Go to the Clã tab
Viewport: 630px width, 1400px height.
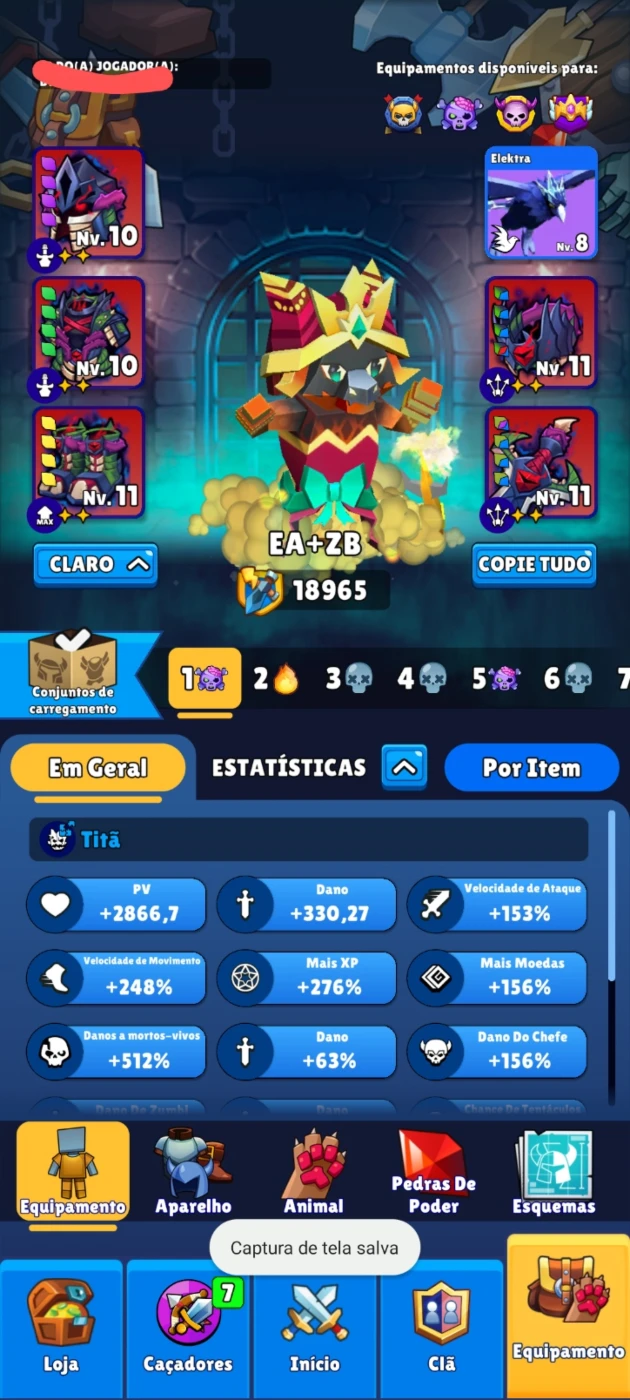(442, 1329)
